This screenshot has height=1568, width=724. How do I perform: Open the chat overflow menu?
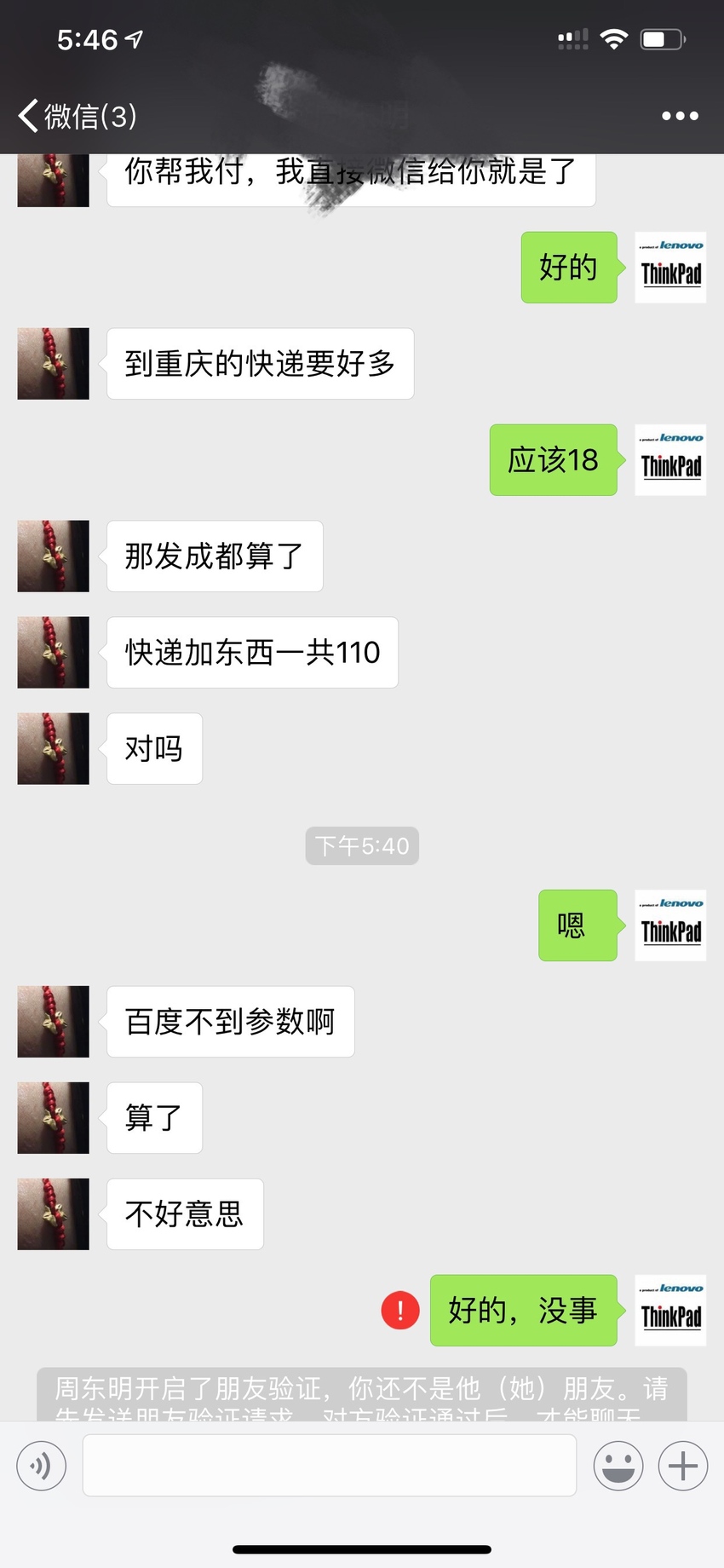[x=680, y=116]
